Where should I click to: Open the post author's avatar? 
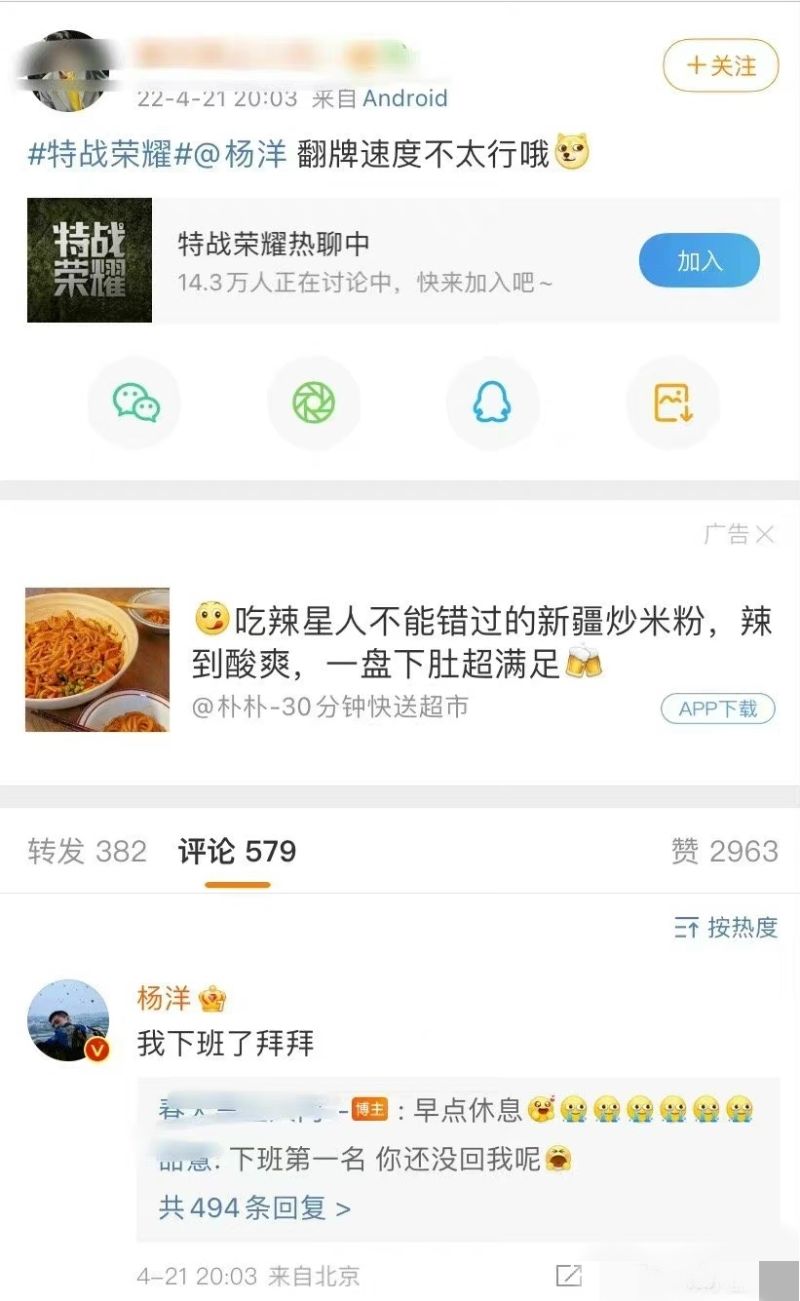pyautogui.click(x=68, y=70)
